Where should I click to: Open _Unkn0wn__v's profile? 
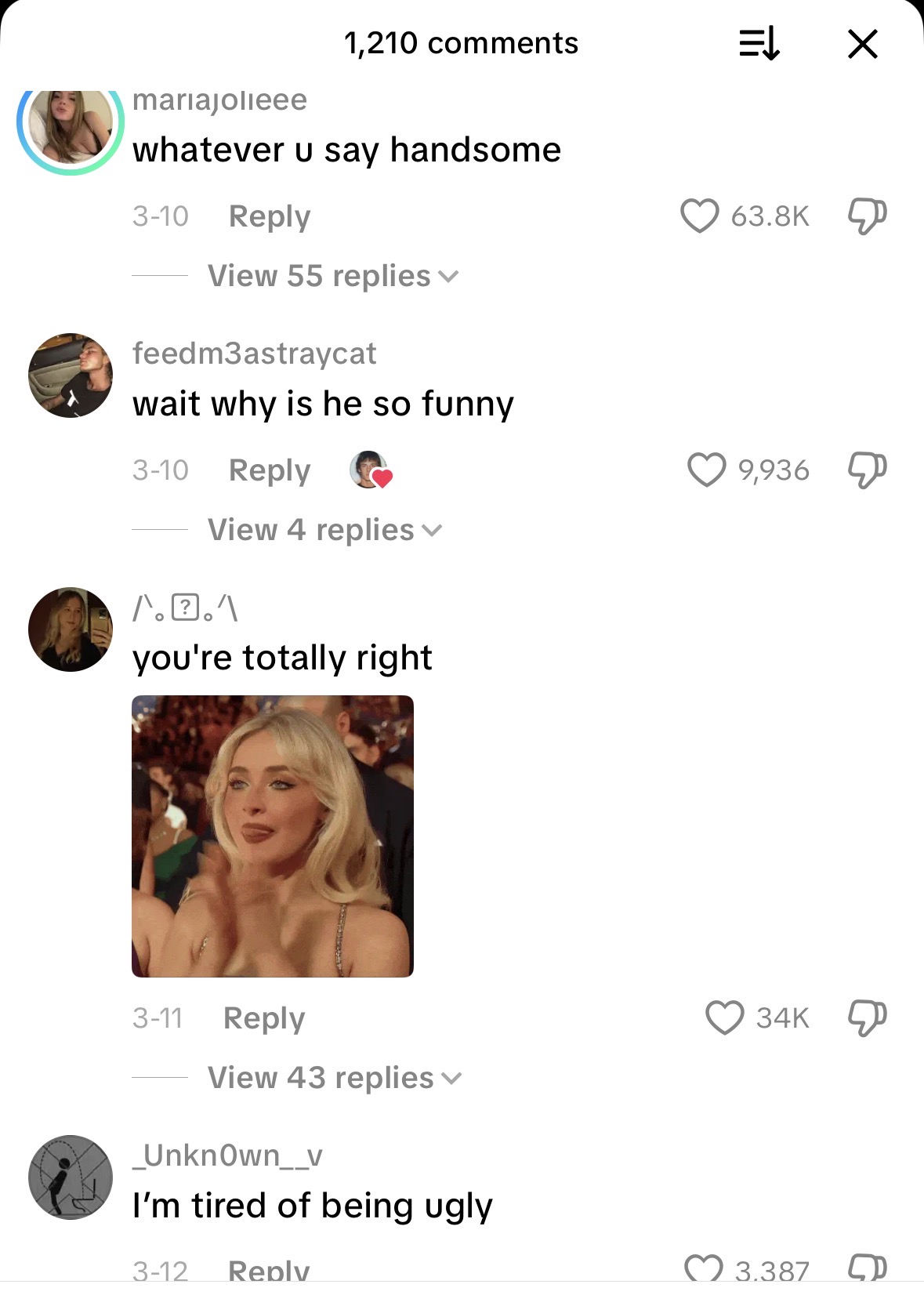(71, 1177)
